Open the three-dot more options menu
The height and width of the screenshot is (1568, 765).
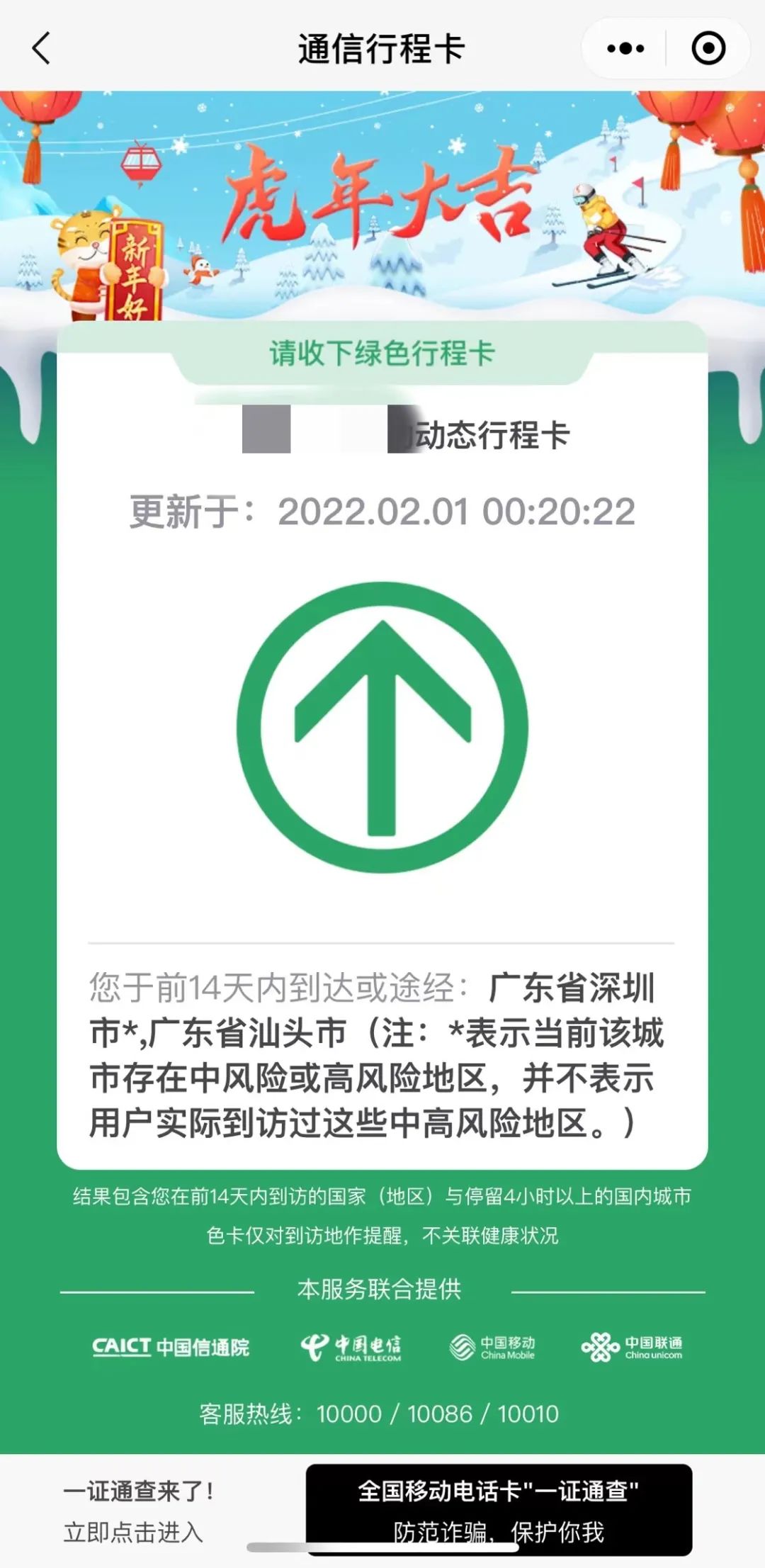pyautogui.click(x=625, y=49)
